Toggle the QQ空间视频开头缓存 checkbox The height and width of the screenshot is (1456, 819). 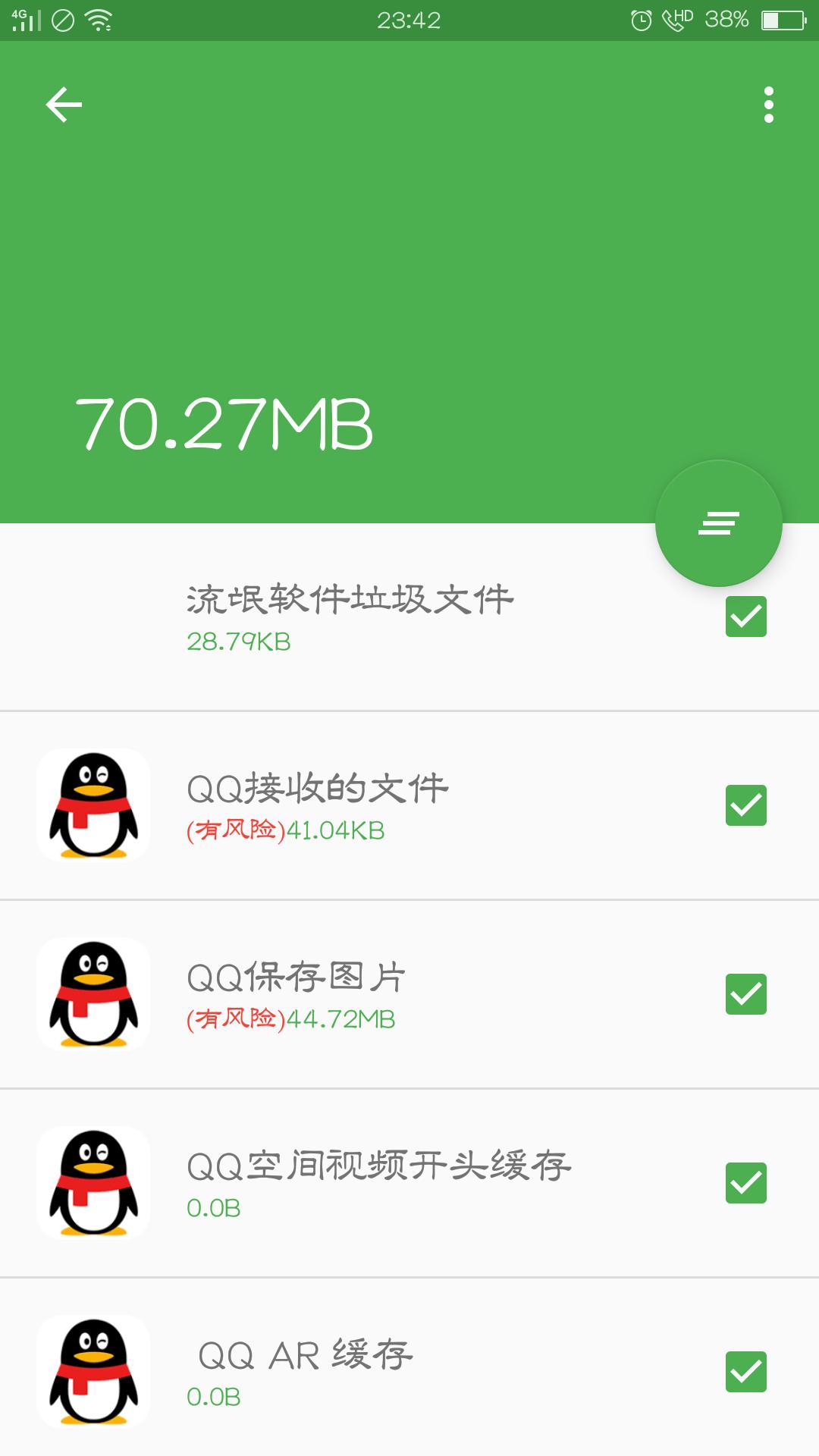(747, 1181)
